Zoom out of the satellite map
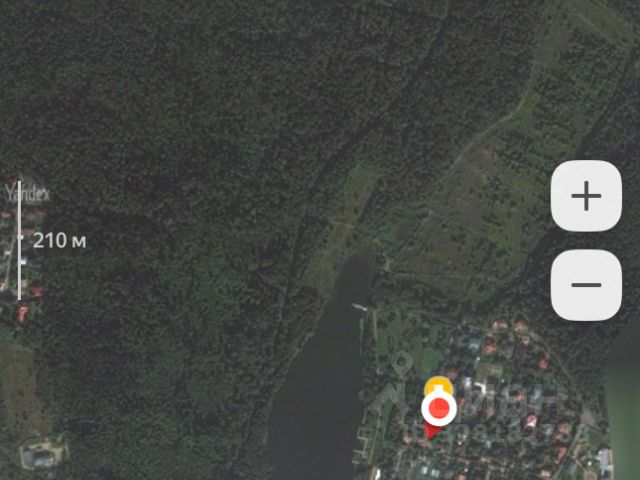The height and width of the screenshot is (480, 640). (586, 285)
